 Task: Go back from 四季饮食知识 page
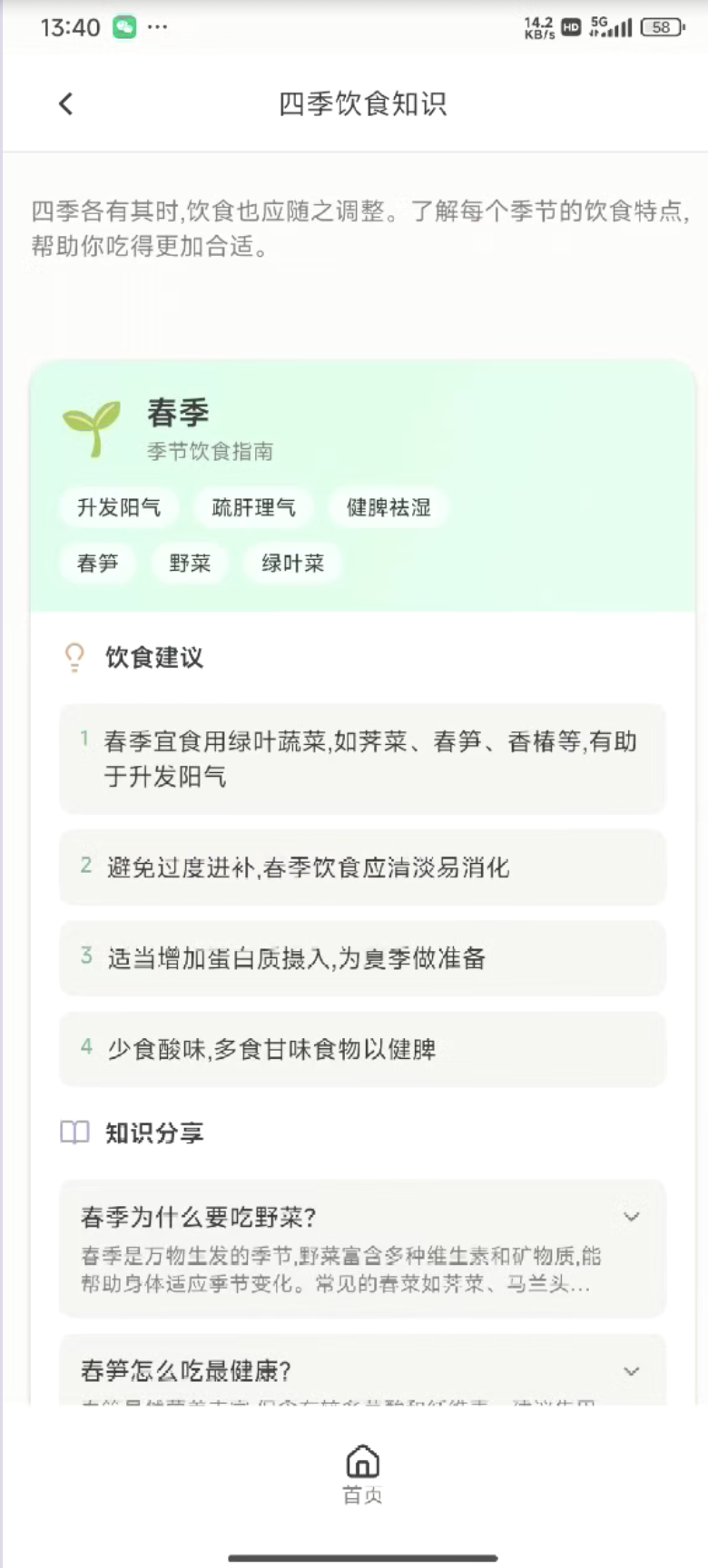[x=65, y=104]
